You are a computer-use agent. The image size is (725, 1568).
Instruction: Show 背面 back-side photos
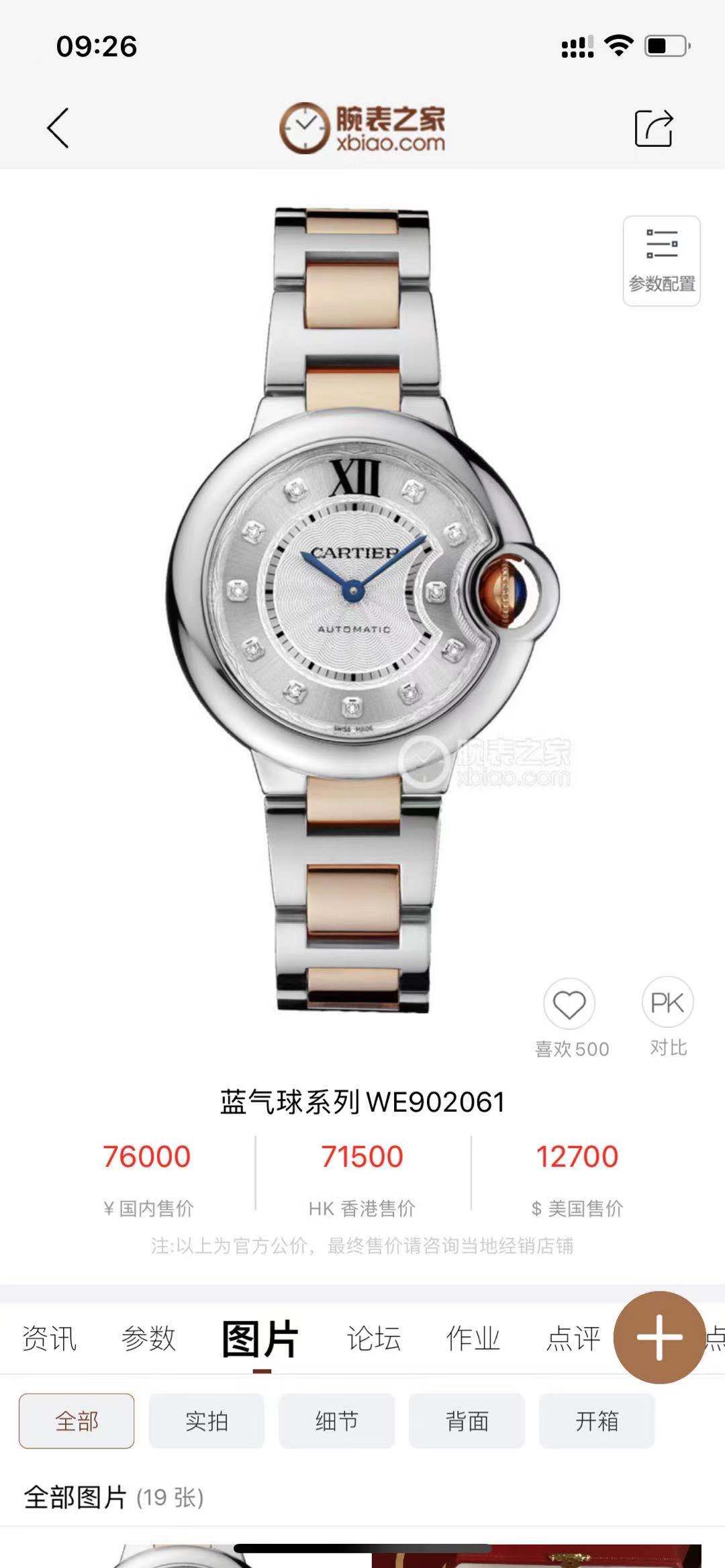467,1421
